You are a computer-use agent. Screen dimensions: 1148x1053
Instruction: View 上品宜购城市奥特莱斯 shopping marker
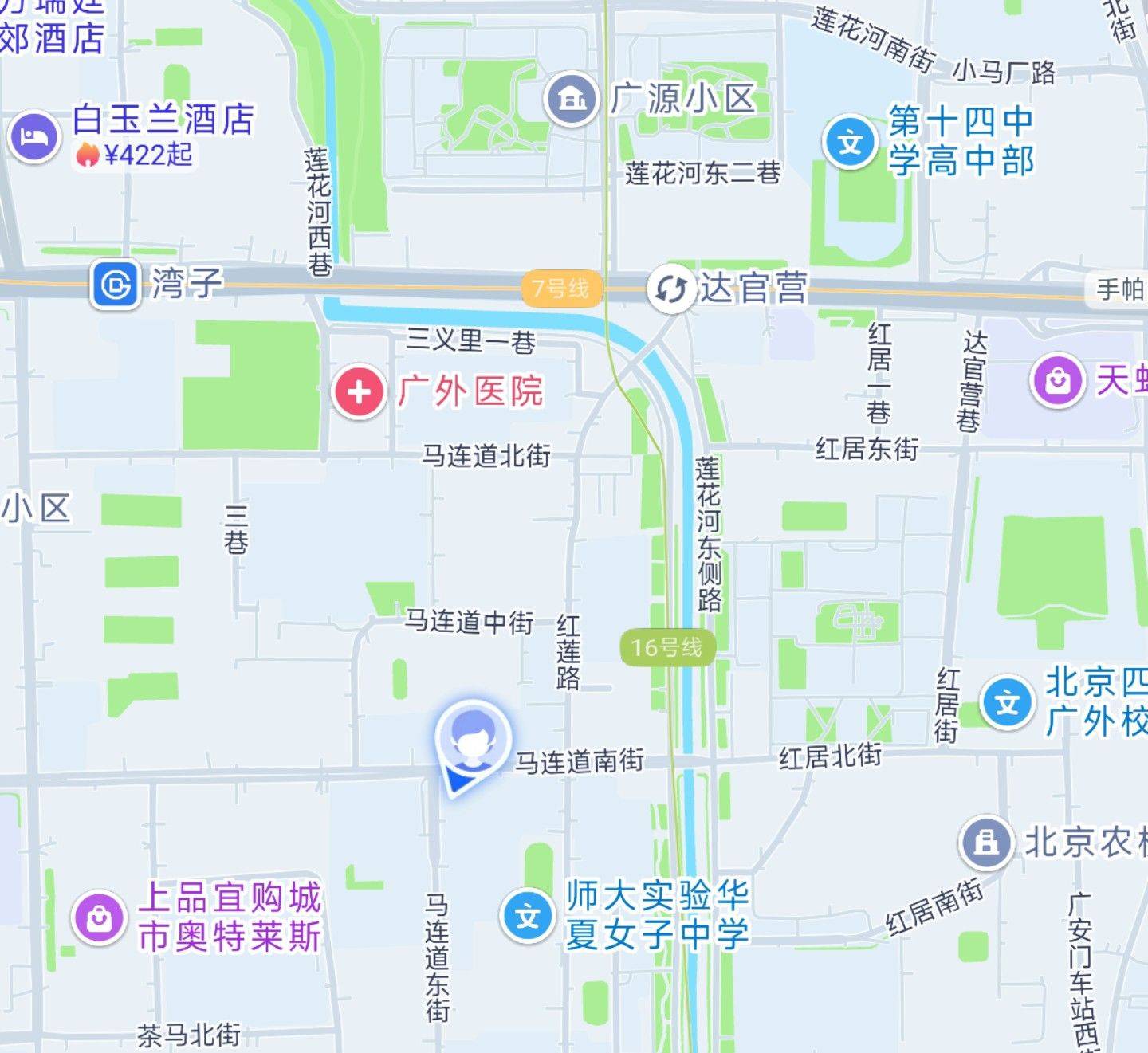click(99, 917)
